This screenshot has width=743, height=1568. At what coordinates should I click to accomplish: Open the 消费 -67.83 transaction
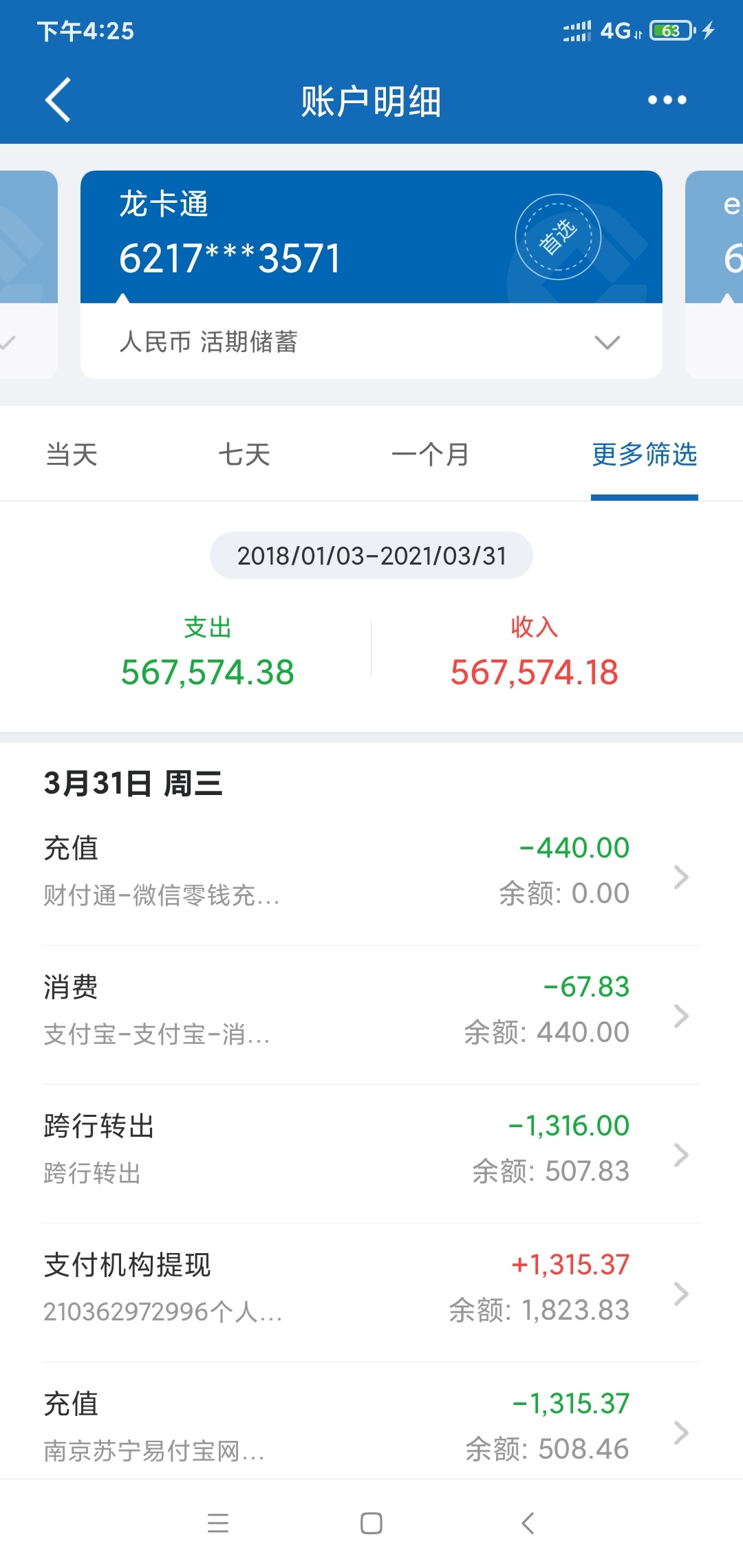pyautogui.click(x=371, y=1015)
